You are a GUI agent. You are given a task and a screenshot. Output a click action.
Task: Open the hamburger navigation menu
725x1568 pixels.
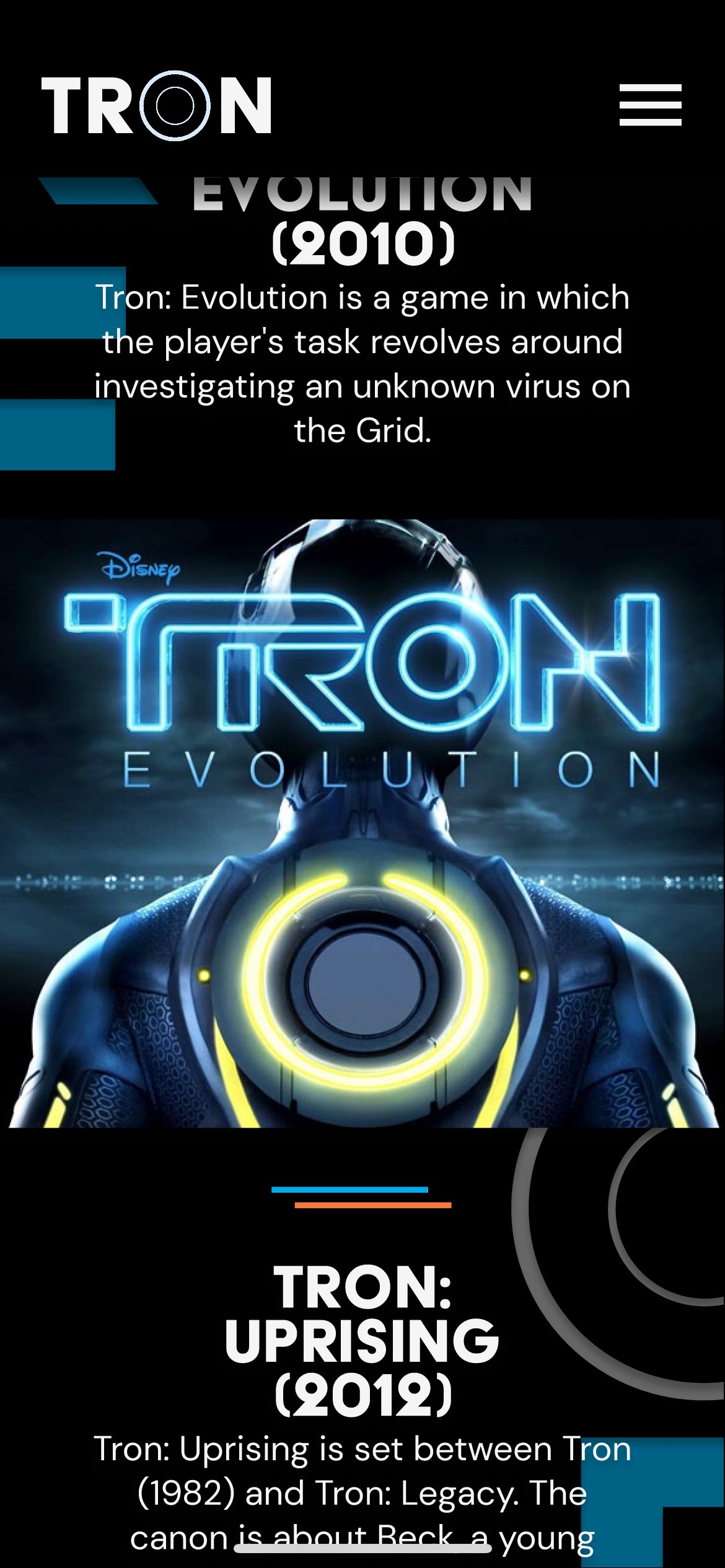click(x=650, y=105)
